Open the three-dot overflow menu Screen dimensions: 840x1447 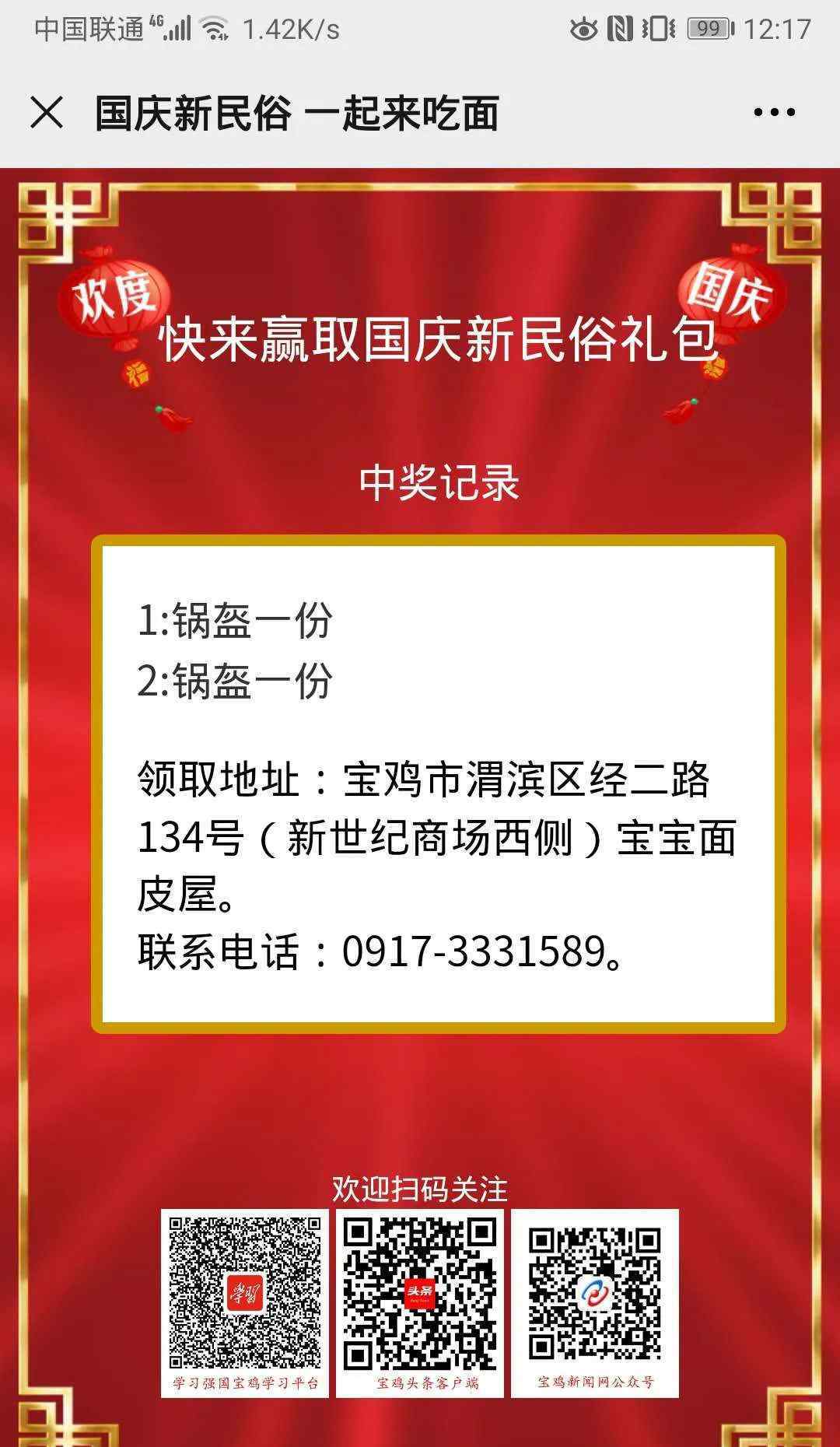point(774,113)
